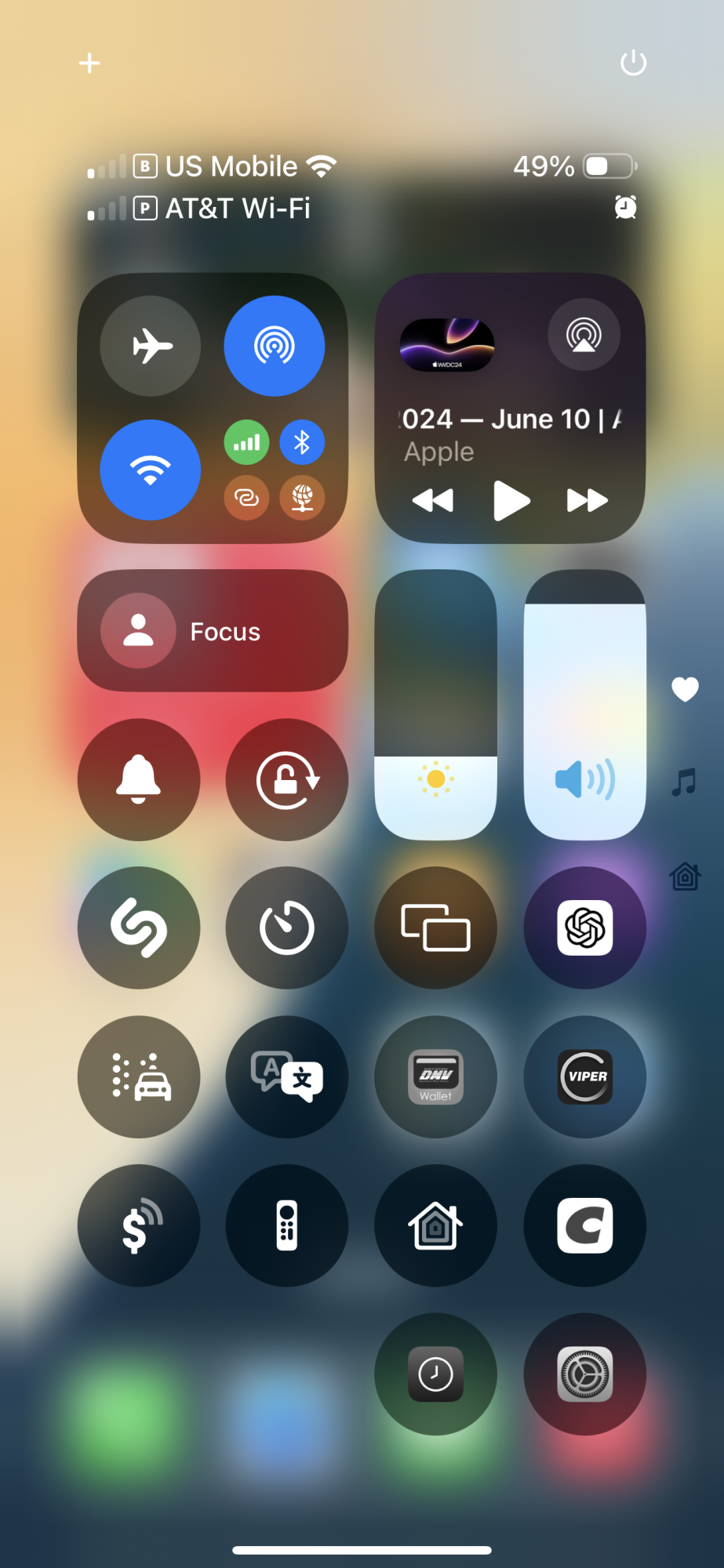
Task: Tap the power button icon
Action: (x=633, y=63)
